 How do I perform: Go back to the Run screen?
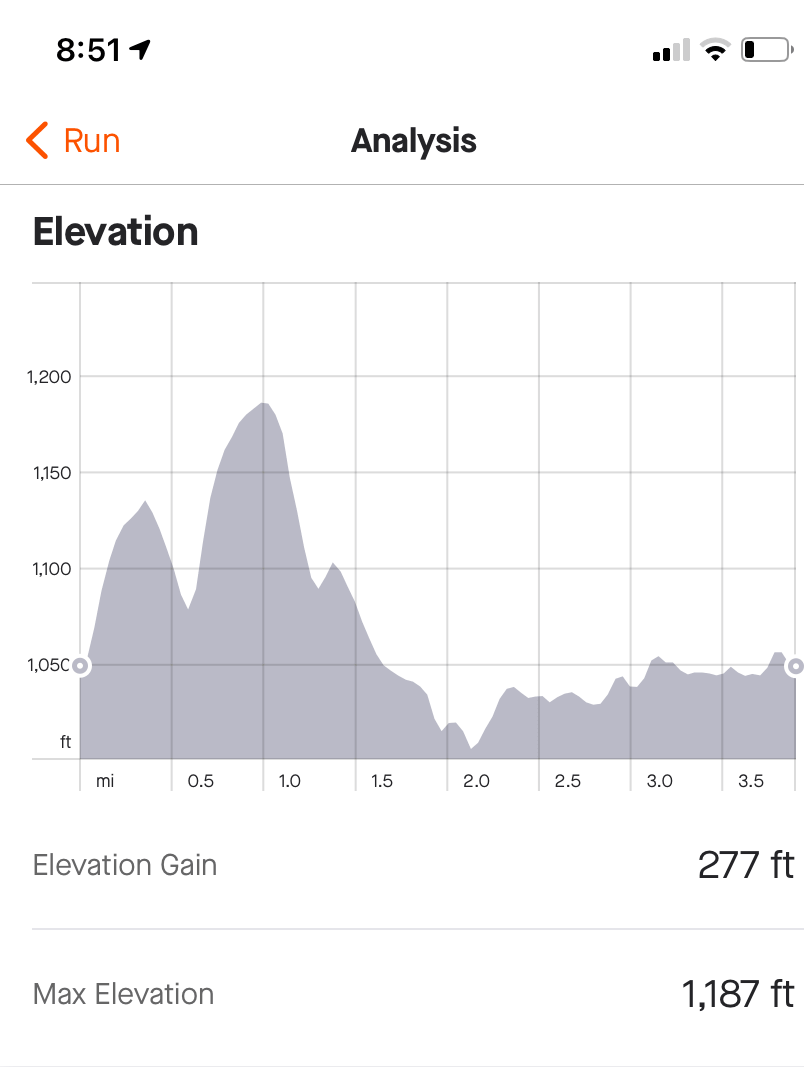click(73, 141)
